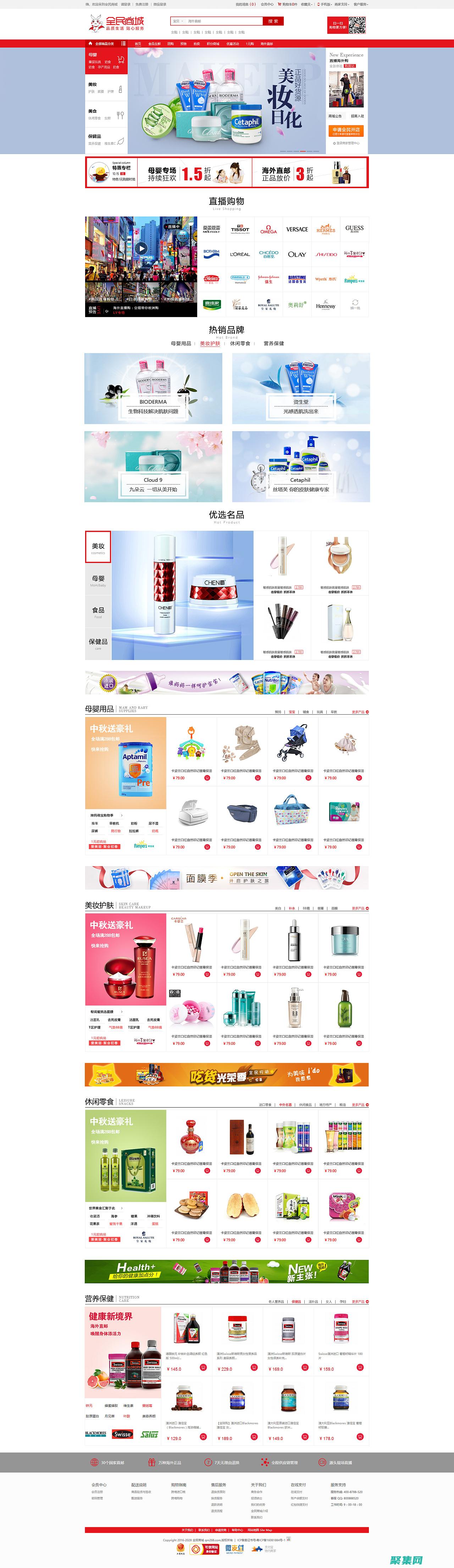
Task: Switch hot brands to 休闲零食
Action: [x=240, y=343]
